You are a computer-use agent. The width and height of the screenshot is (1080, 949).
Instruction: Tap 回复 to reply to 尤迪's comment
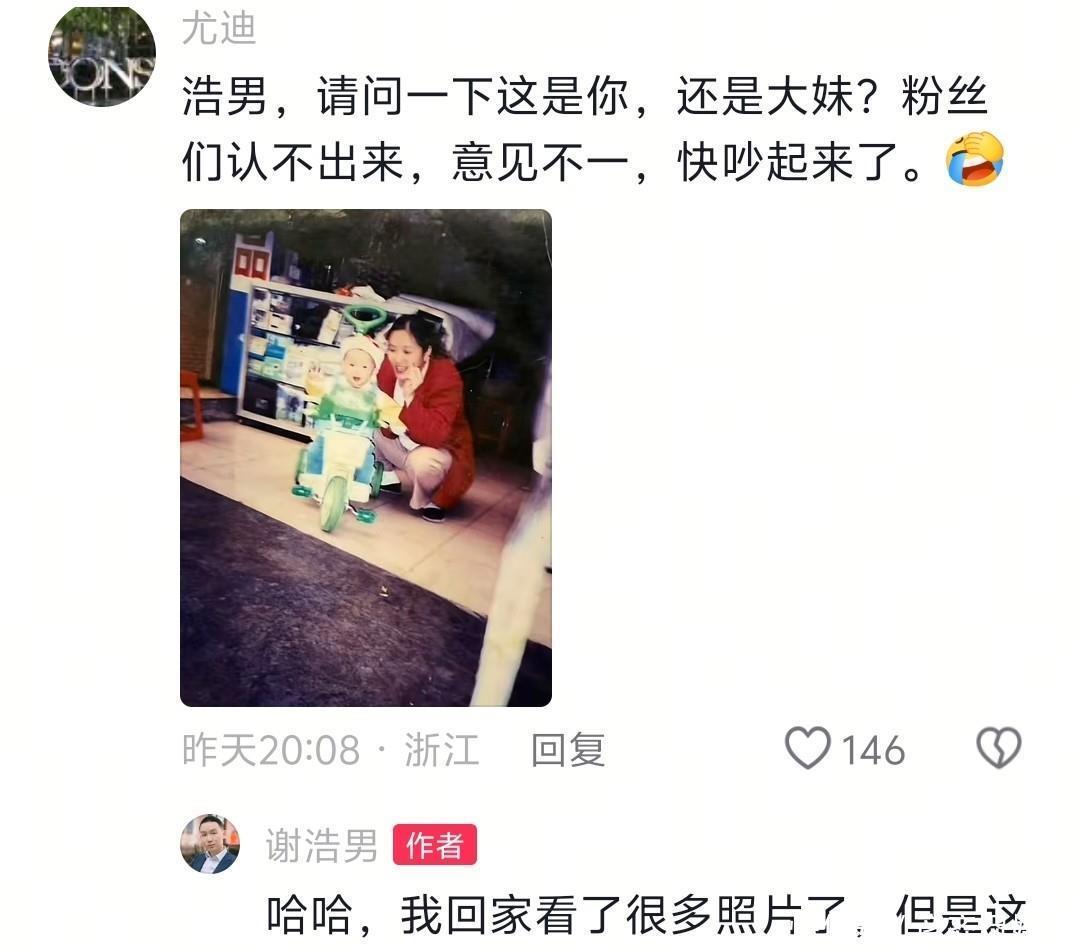(x=568, y=750)
